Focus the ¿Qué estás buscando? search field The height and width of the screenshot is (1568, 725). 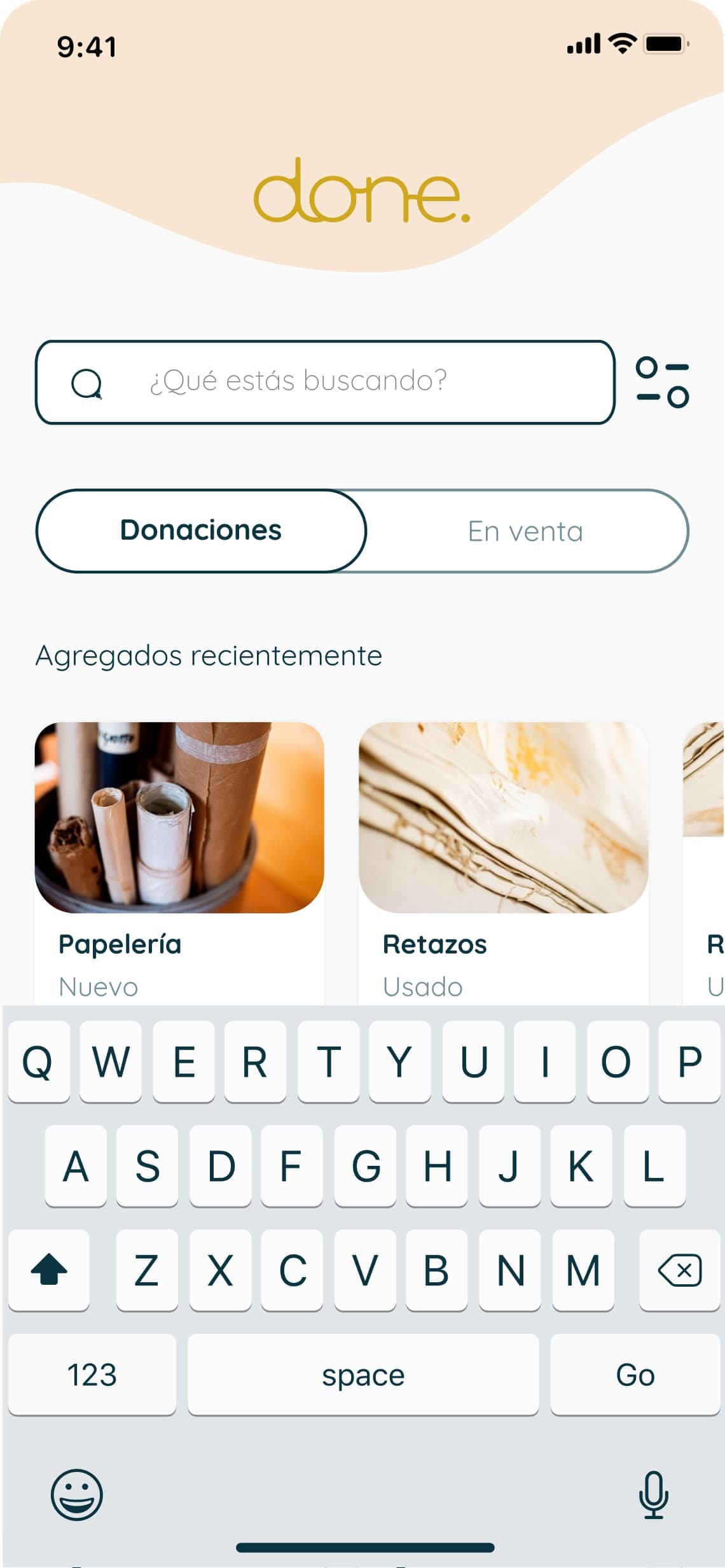[324, 382]
